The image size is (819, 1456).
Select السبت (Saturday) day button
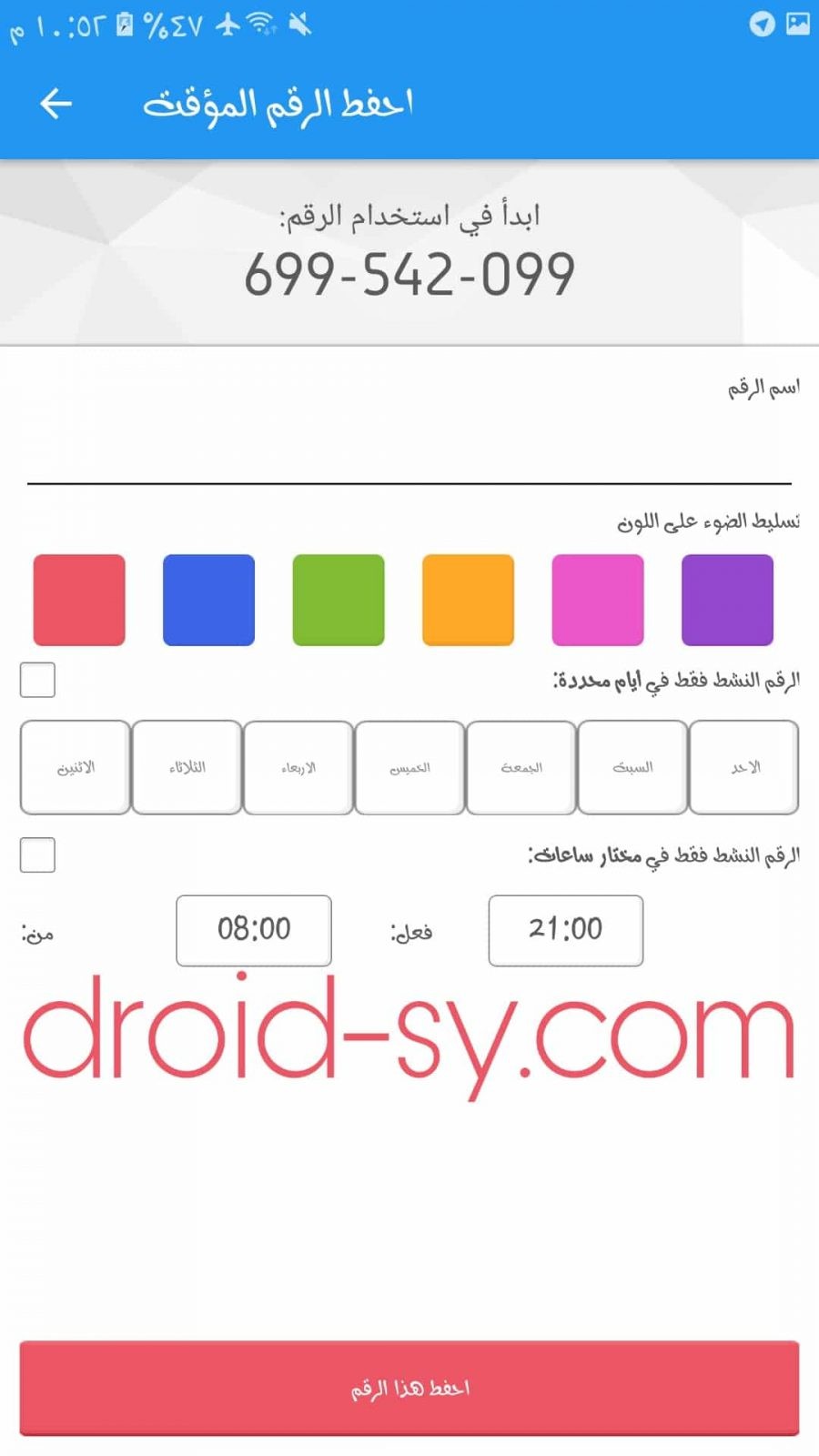click(632, 767)
